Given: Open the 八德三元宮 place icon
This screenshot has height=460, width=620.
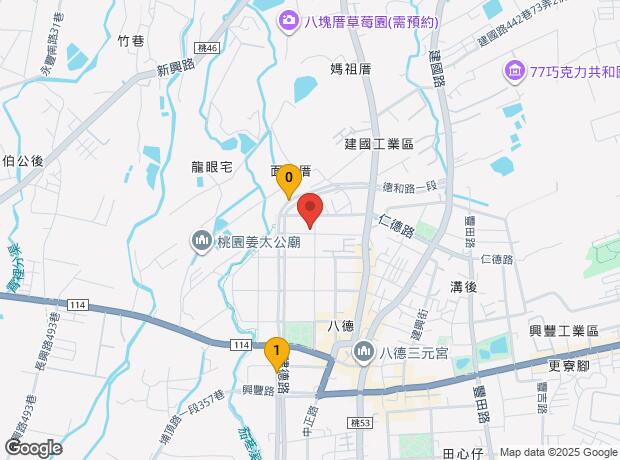Looking at the screenshot, I should (x=363, y=352).
